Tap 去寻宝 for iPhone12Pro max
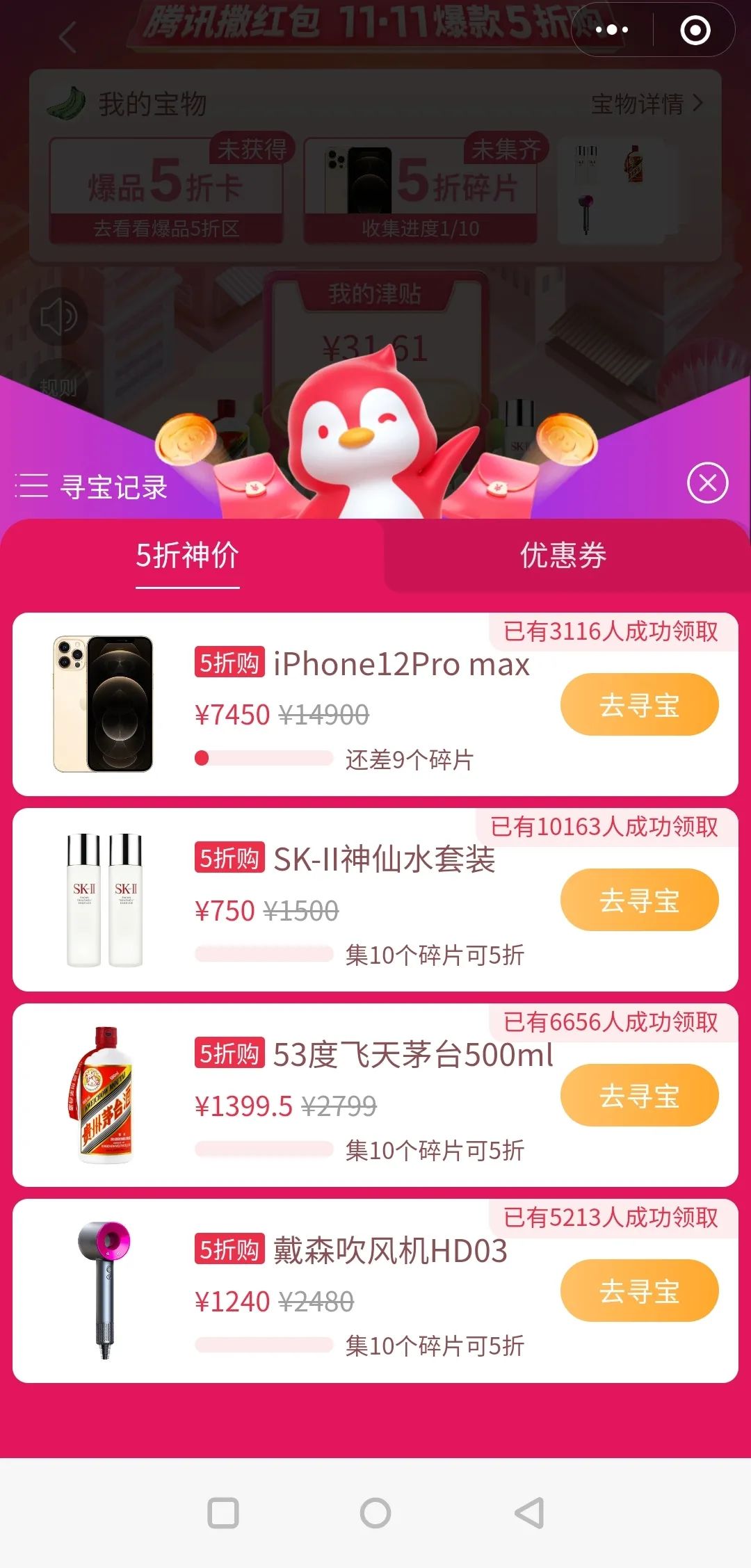751x1568 pixels. coord(639,704)
